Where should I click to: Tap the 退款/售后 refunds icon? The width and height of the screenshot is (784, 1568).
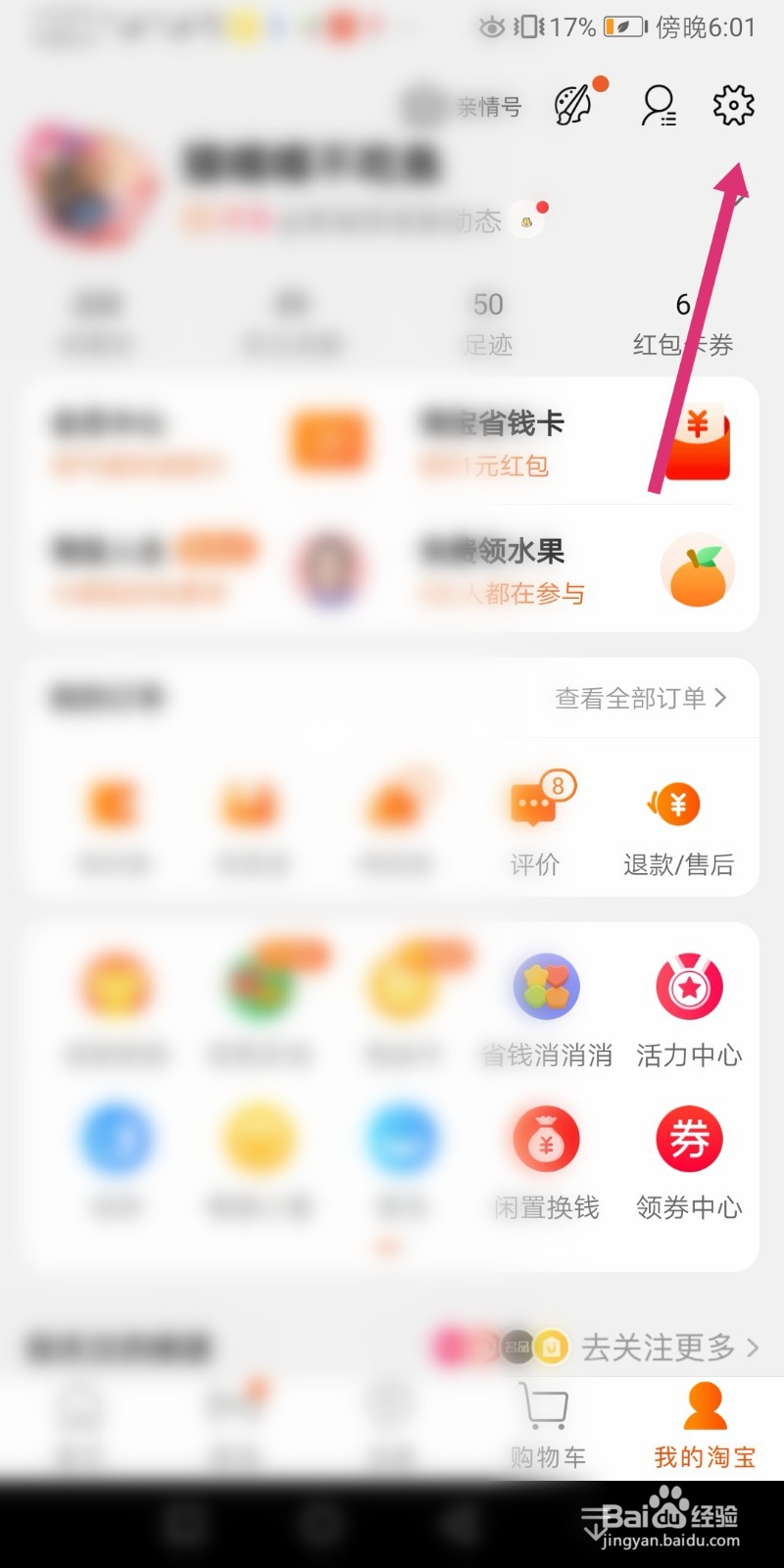pos(676,804)
